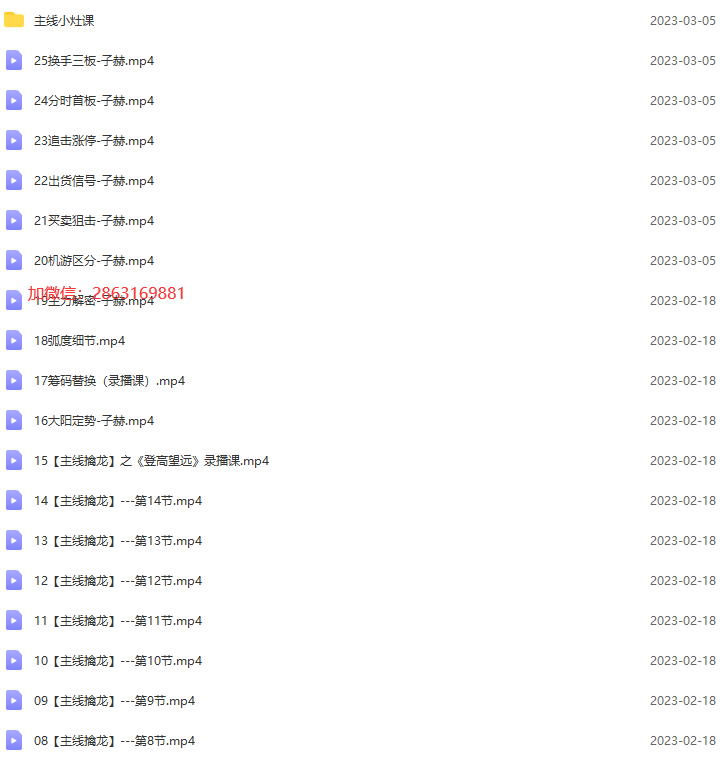Play 10【主线擒龙】第10节.mp4
The image size is (720, 758).
tap(118, 661)
